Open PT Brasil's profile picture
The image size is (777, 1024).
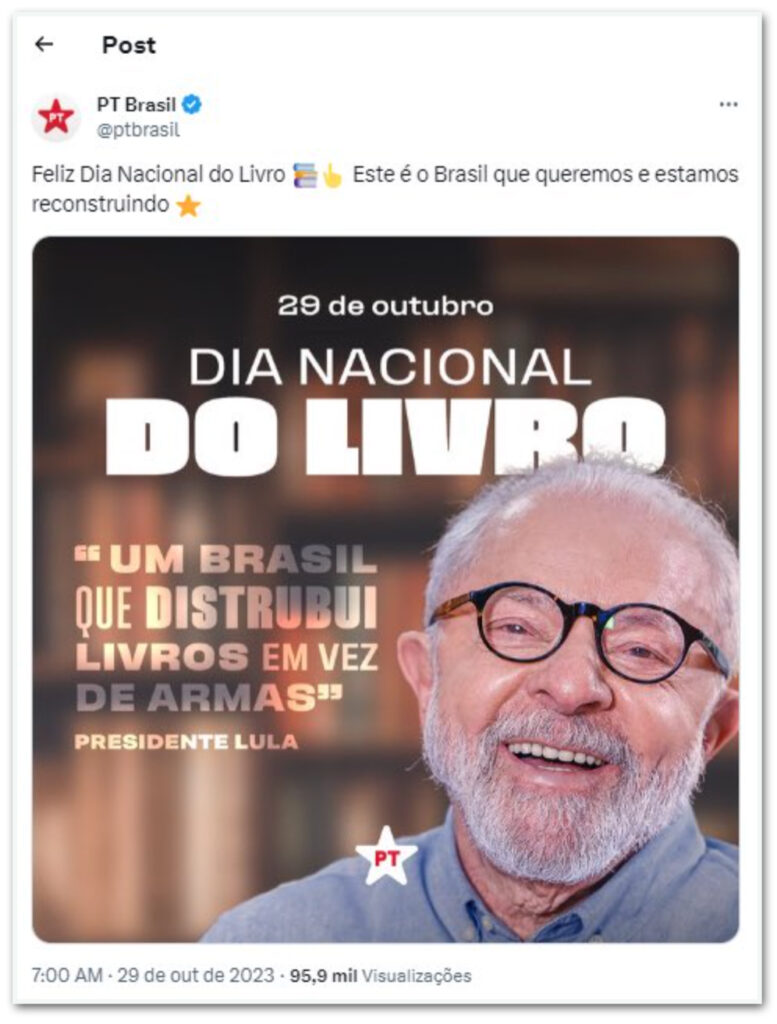coord(57,117)
